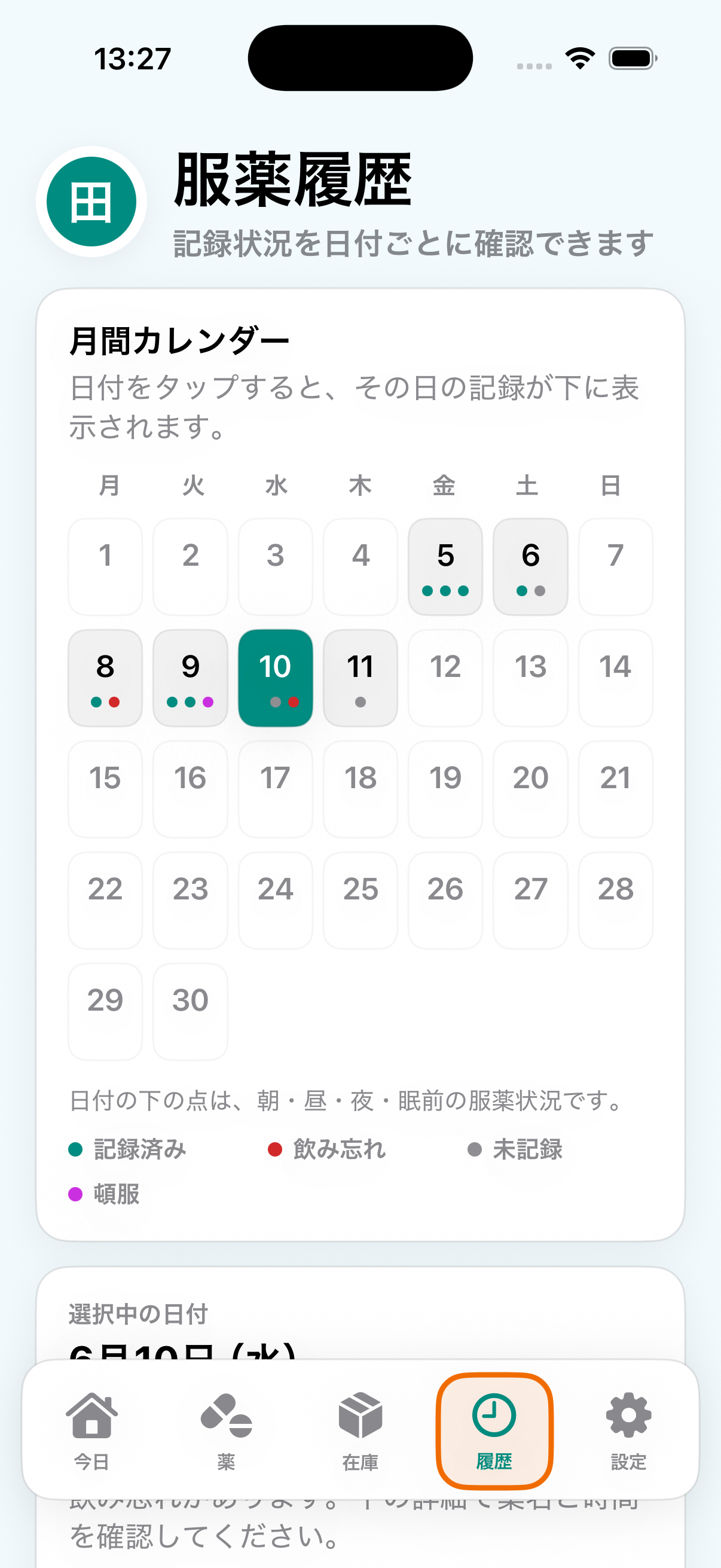Tap day 8 on the calendar

(x=105, y=678)
